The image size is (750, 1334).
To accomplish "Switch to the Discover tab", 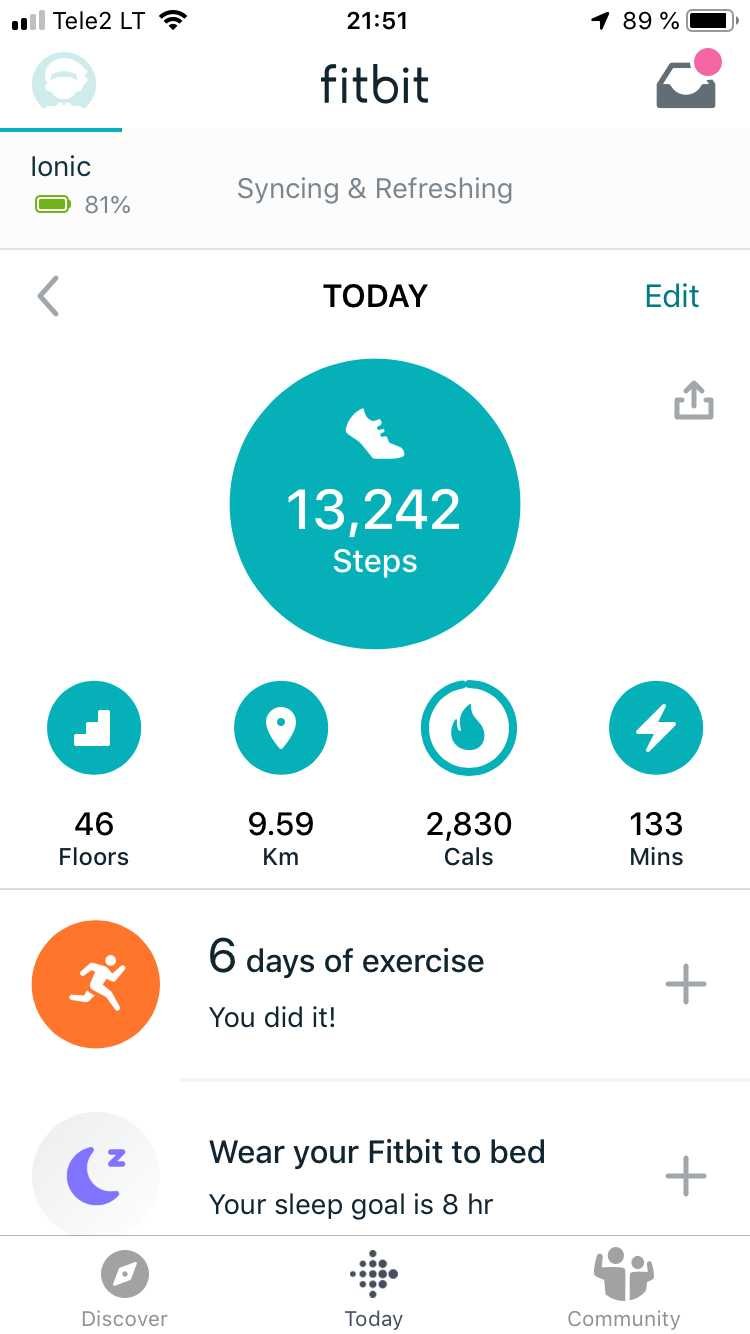I will pos(125,1289).
